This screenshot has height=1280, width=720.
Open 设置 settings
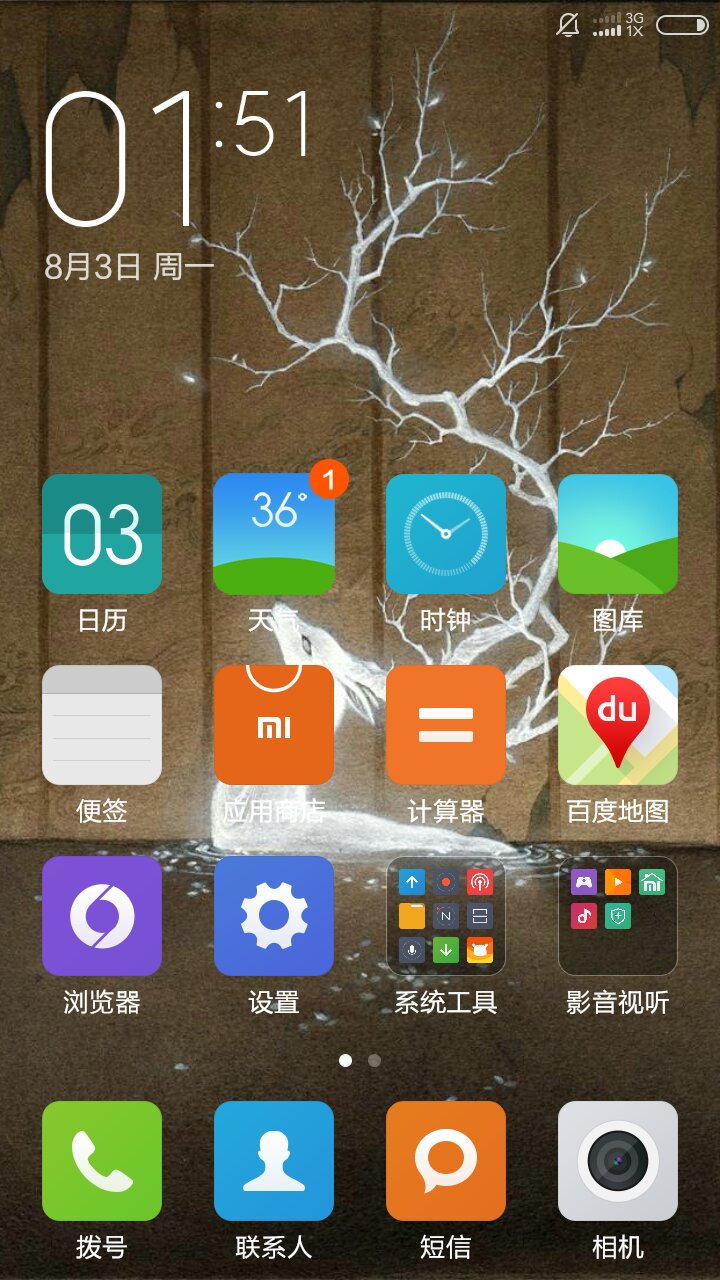[x=274, y=916]
